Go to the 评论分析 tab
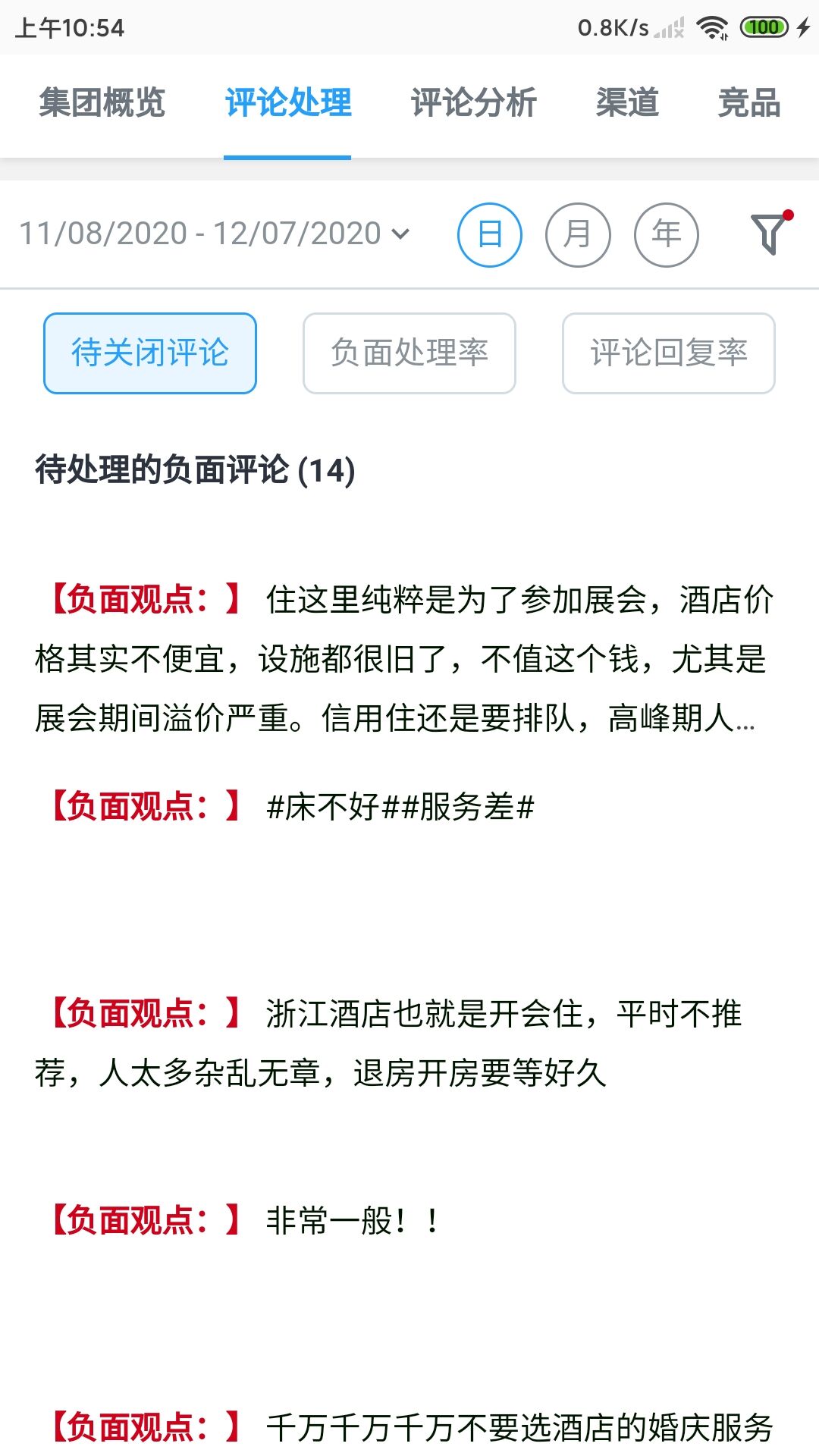 (x=473, y=103)
